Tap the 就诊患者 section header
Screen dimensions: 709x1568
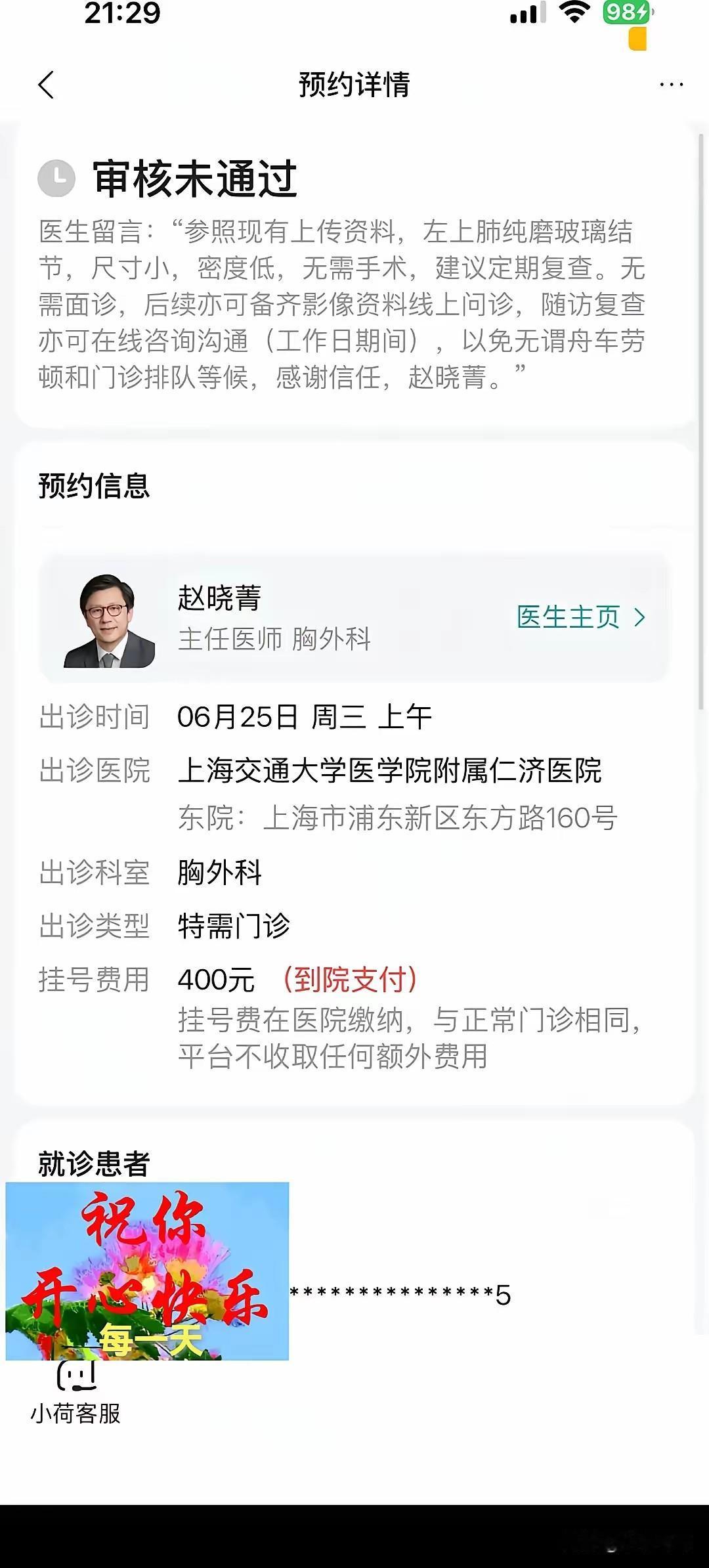(93, 1162)
